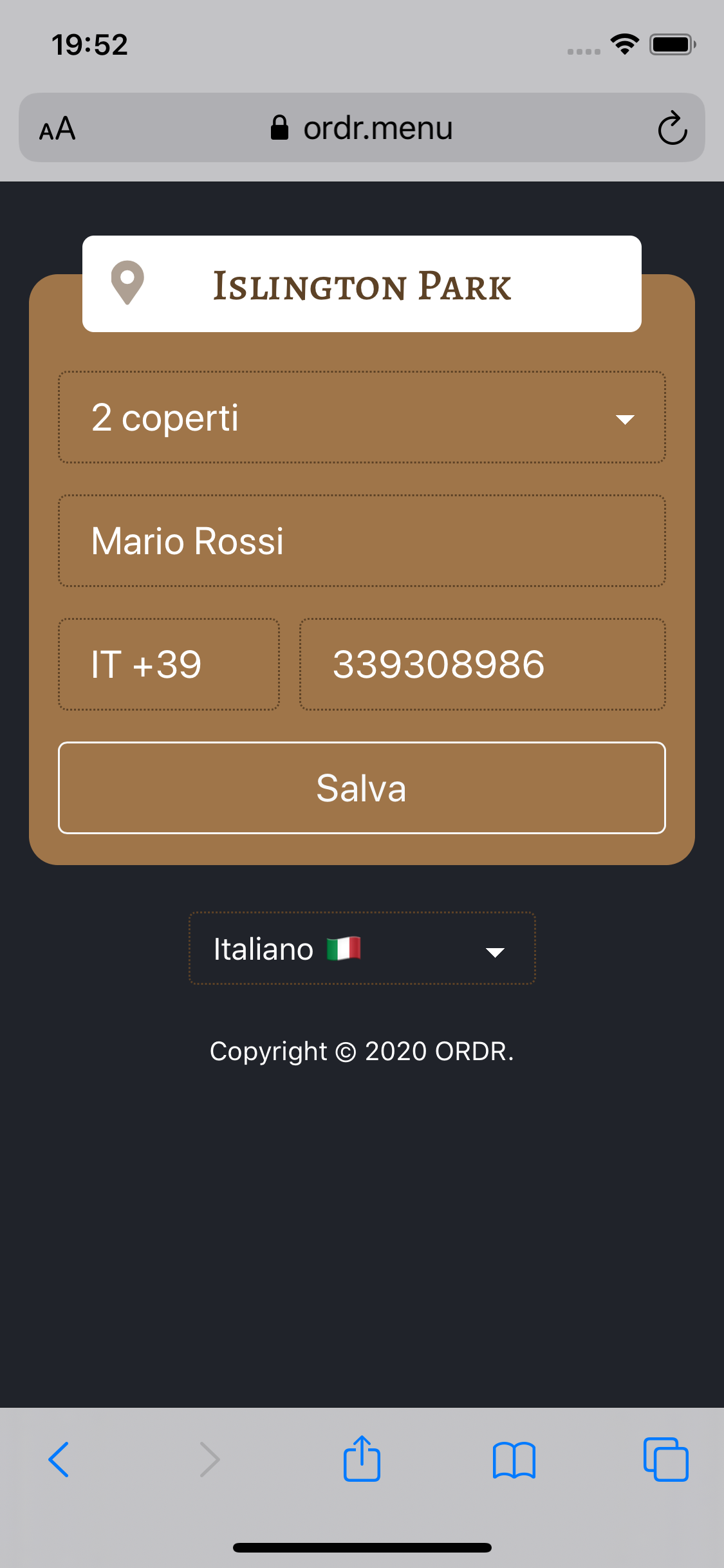Save the form with Salva
This screenshot has height=1568, width=724.
point(362,788)
